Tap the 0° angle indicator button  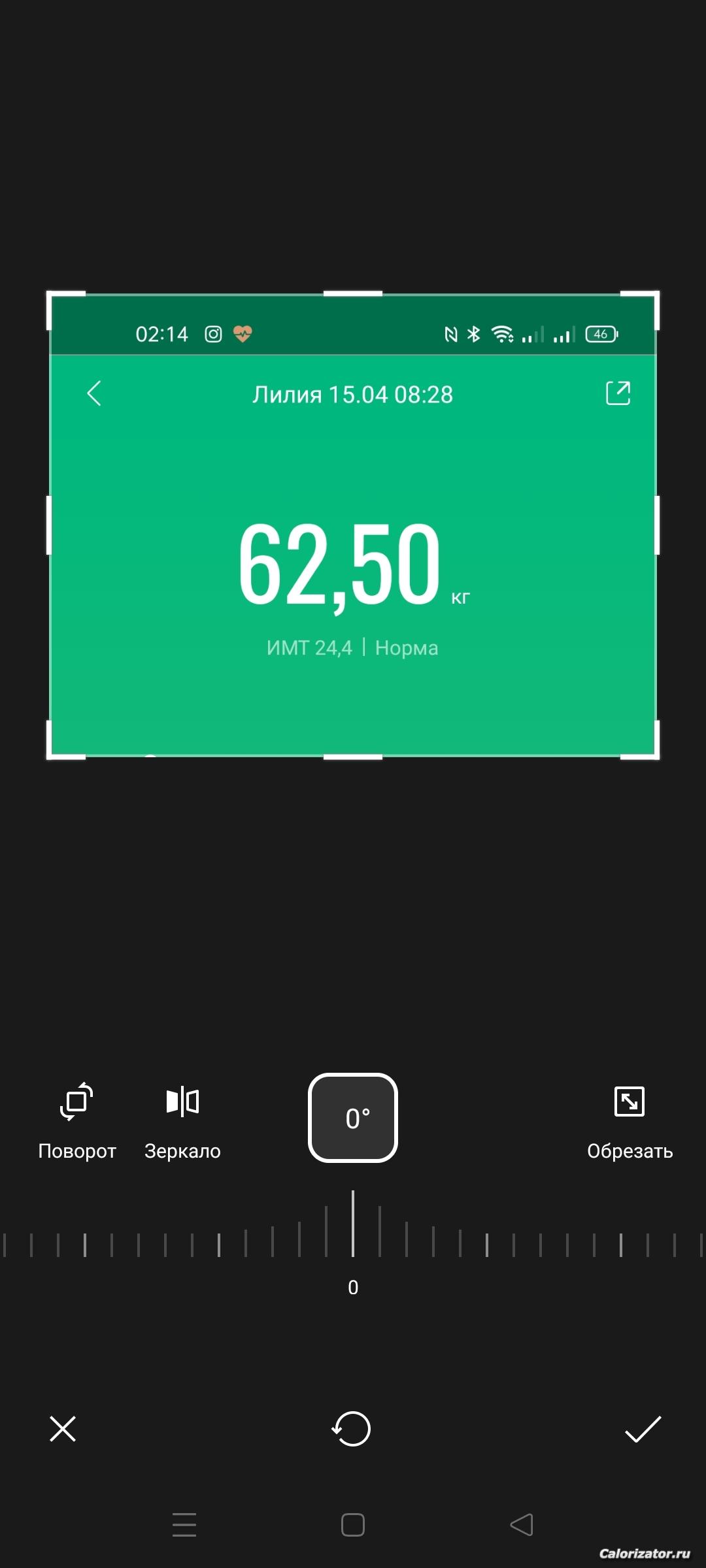[x=353, y=1117]
